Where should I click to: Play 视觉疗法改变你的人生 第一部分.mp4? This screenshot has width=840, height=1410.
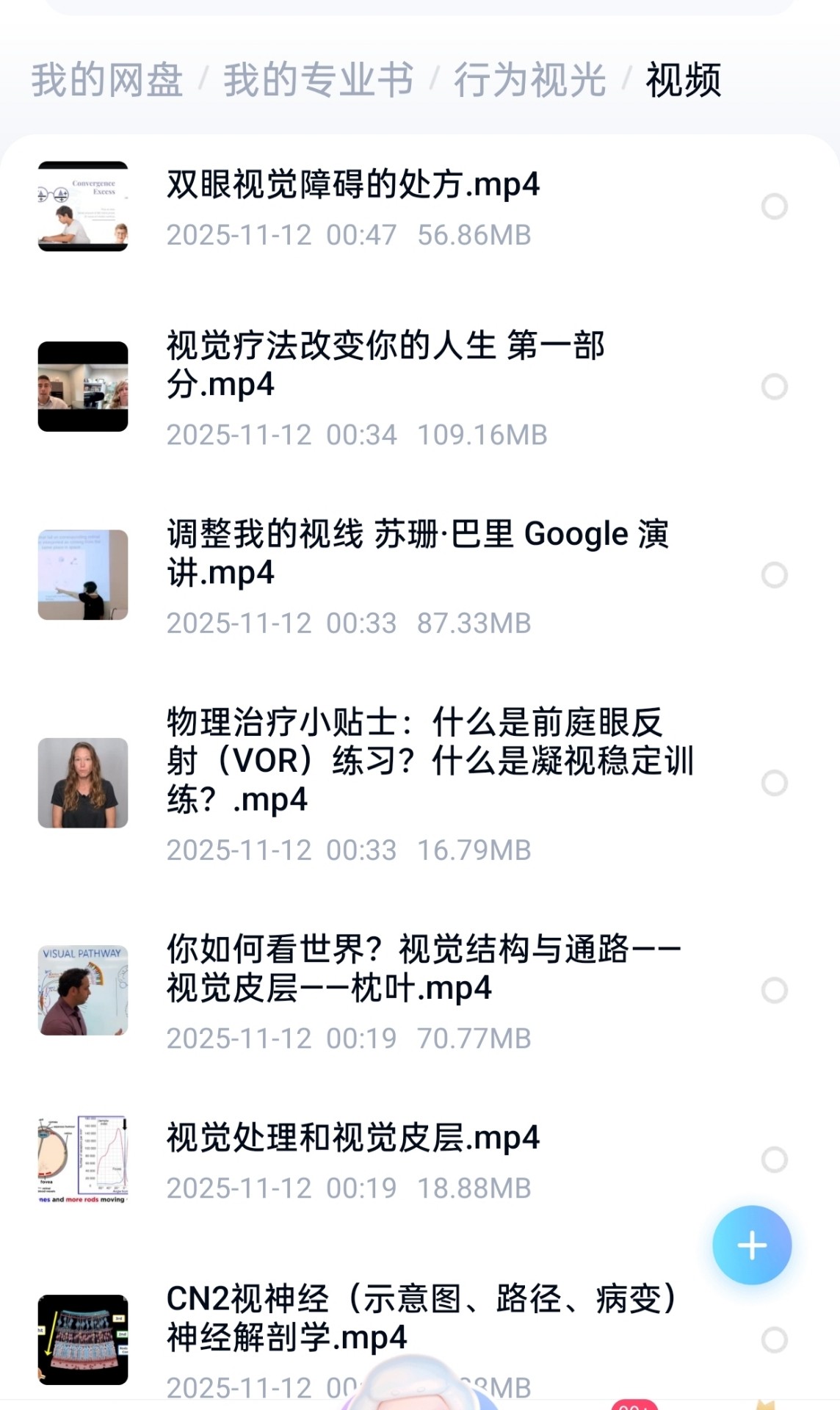pos(385,365)
